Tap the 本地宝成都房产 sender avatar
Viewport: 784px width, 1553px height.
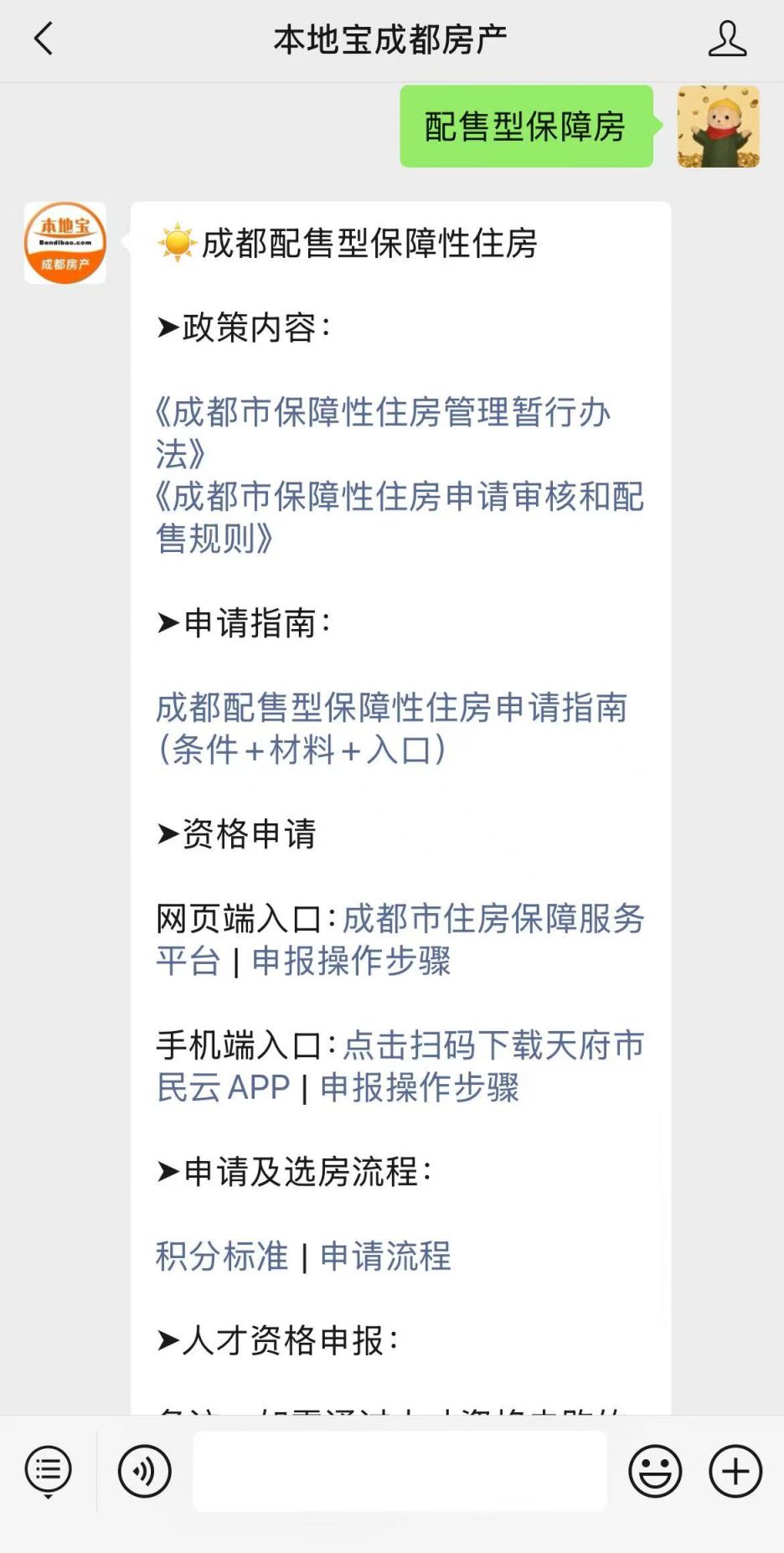[x=65, y=243]
